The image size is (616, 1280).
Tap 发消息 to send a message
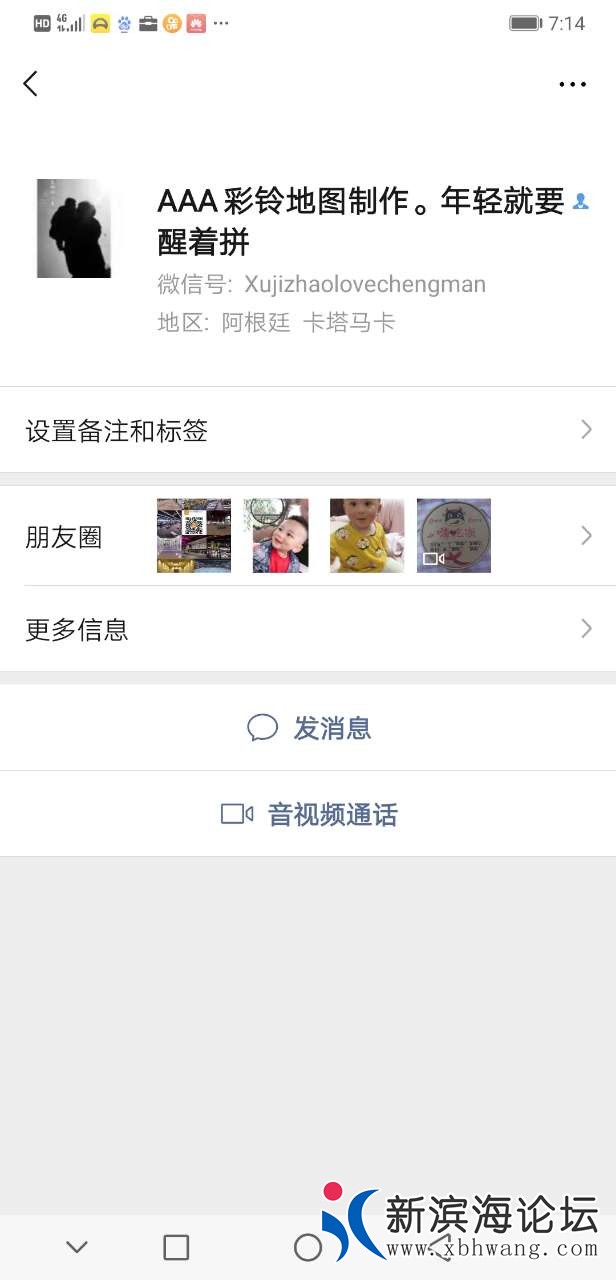pyautogui.click(x=308, y=728)
